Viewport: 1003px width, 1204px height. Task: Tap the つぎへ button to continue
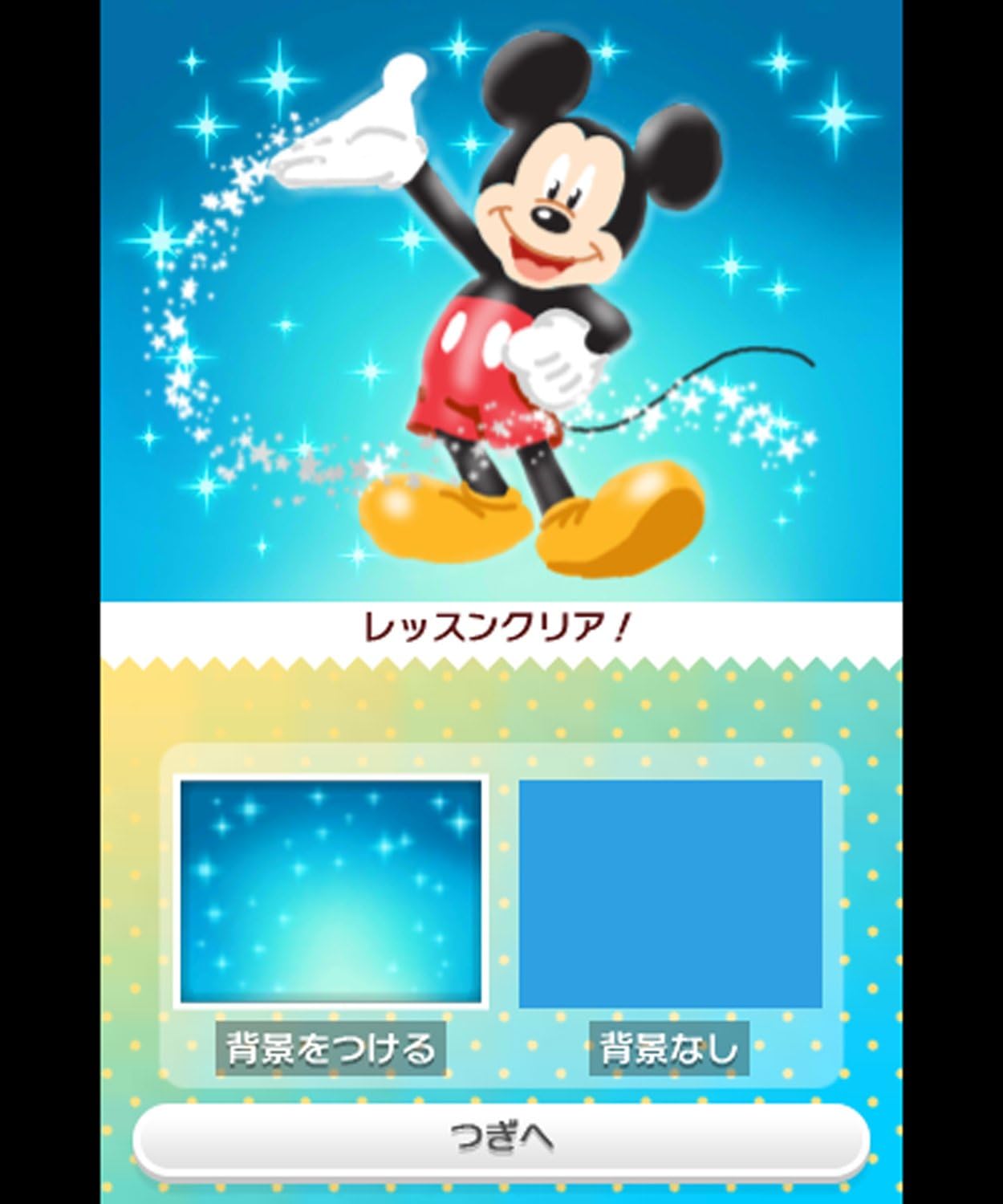501,1138
